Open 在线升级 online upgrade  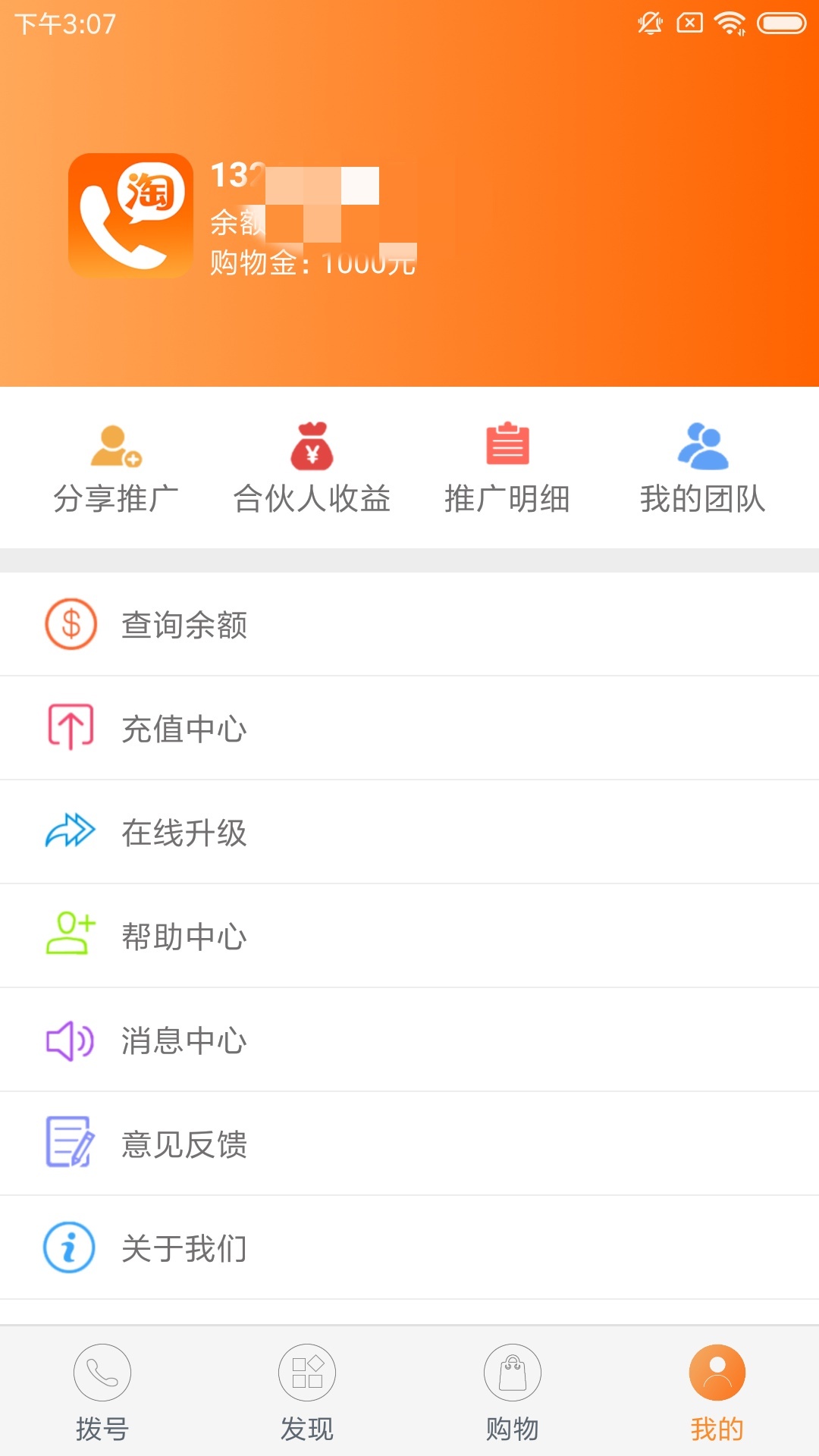click(x=409, y=832)
